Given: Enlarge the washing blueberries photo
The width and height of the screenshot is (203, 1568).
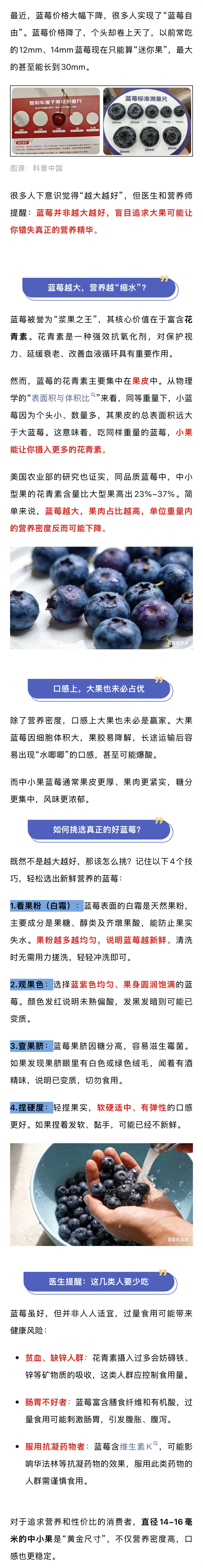Looking at the screenshot, I should [x=101, y=1194].
